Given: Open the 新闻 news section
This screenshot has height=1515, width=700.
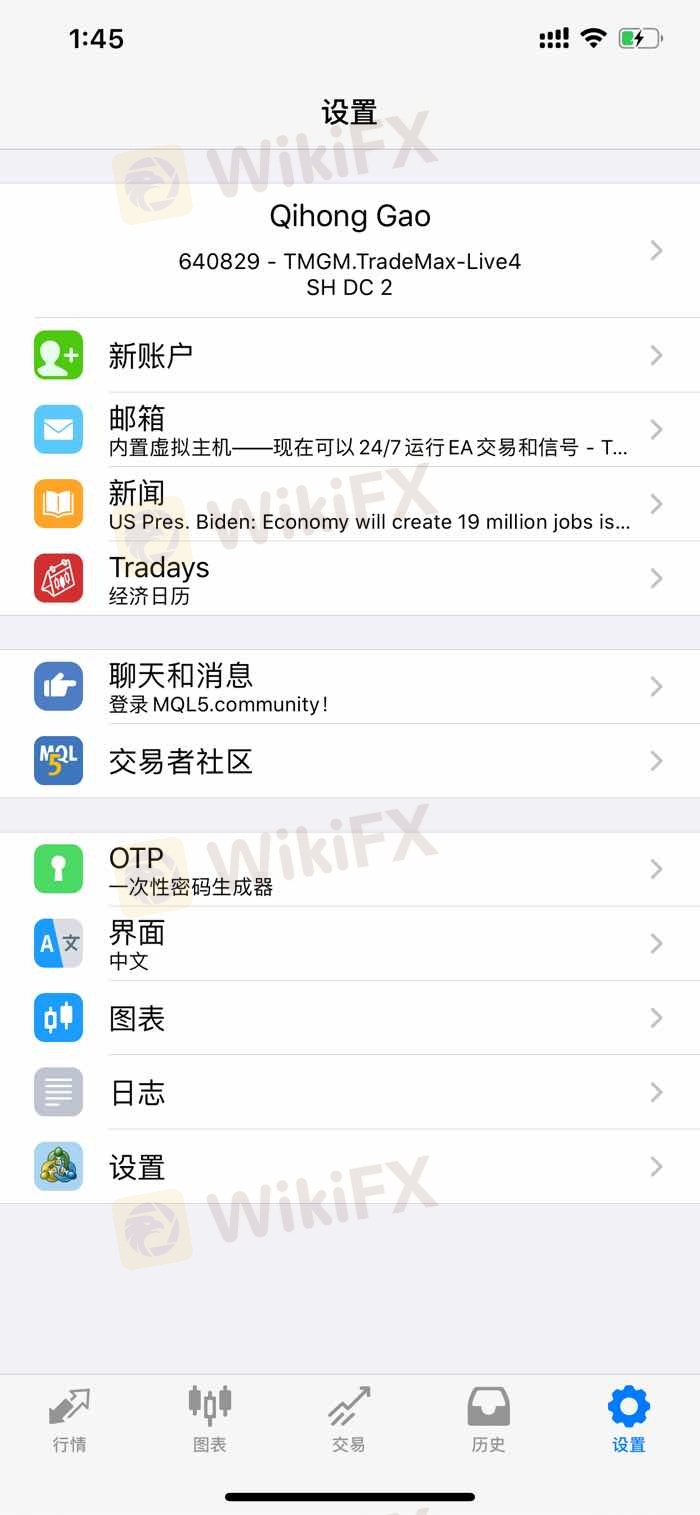Looking at the screenshot, I should coord(350,504).
